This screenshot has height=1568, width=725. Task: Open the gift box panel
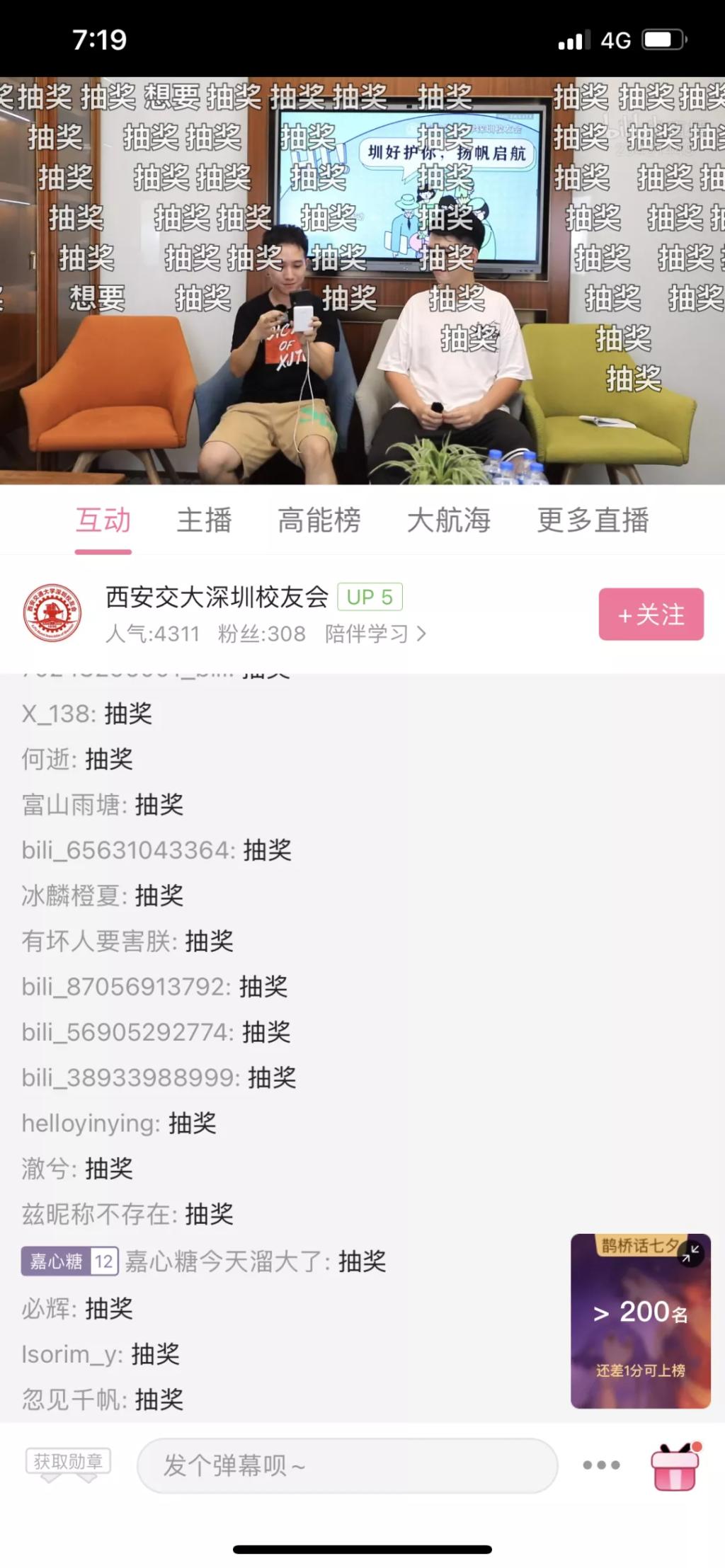(675, 1465)
